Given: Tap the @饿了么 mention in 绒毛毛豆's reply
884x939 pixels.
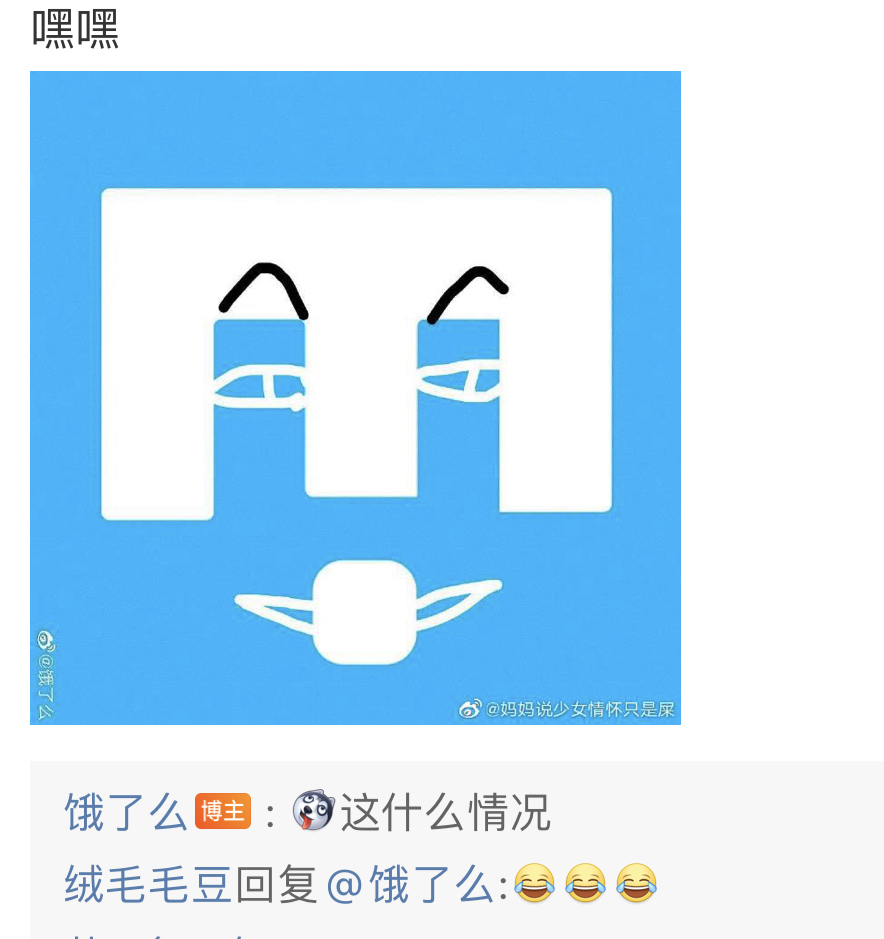Looking at the screenshot, I should tap(410, 885).
